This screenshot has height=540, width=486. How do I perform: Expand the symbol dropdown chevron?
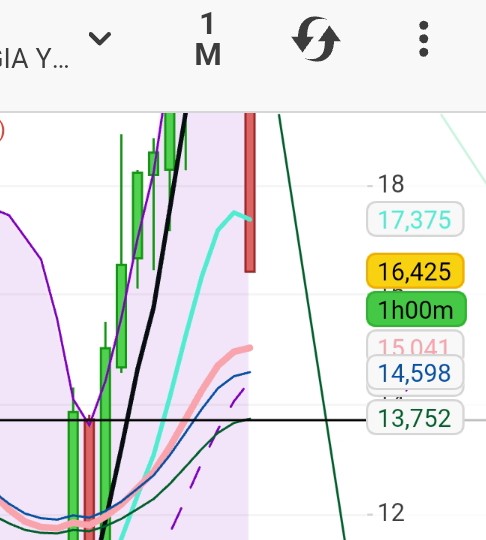pos(100,38)
